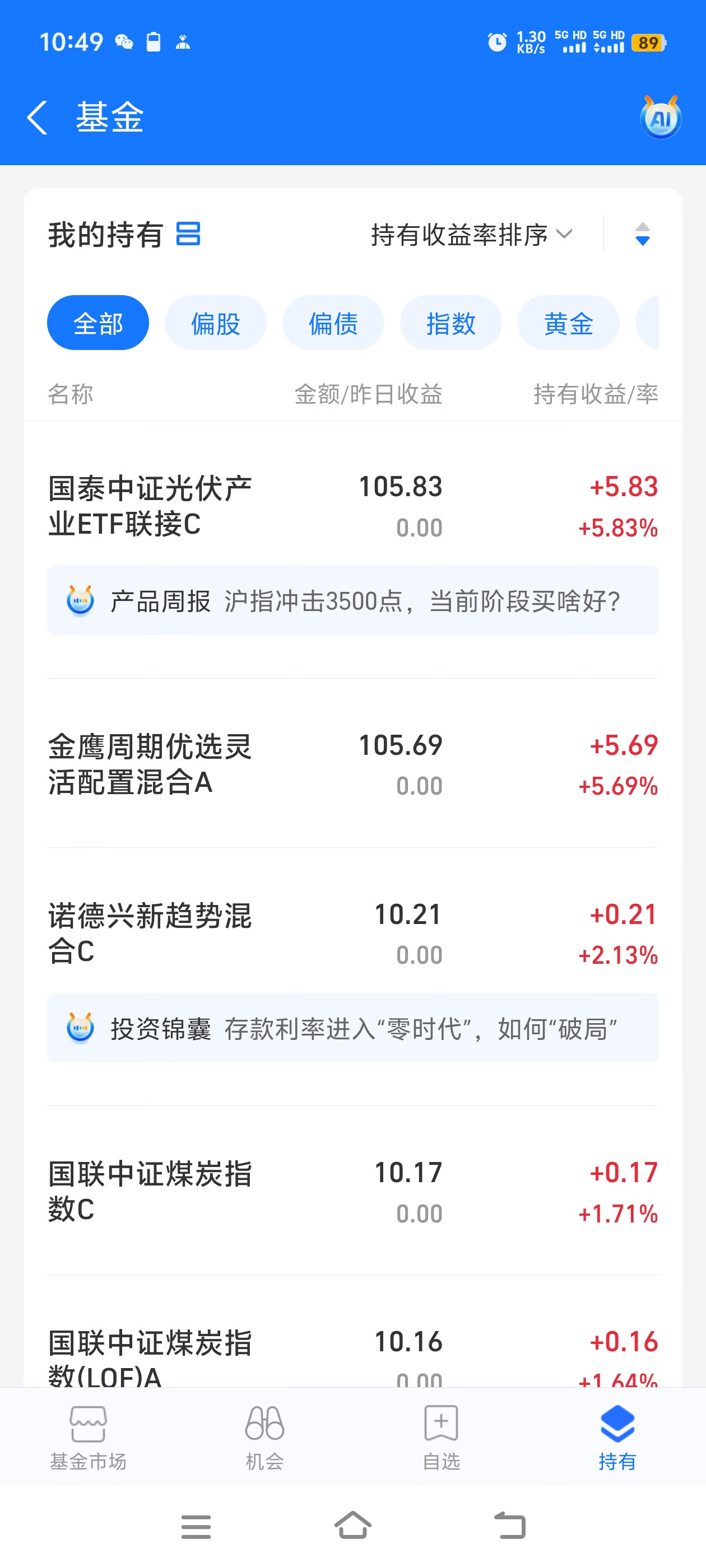Select the 全部 filter chip

pos(98,323)
